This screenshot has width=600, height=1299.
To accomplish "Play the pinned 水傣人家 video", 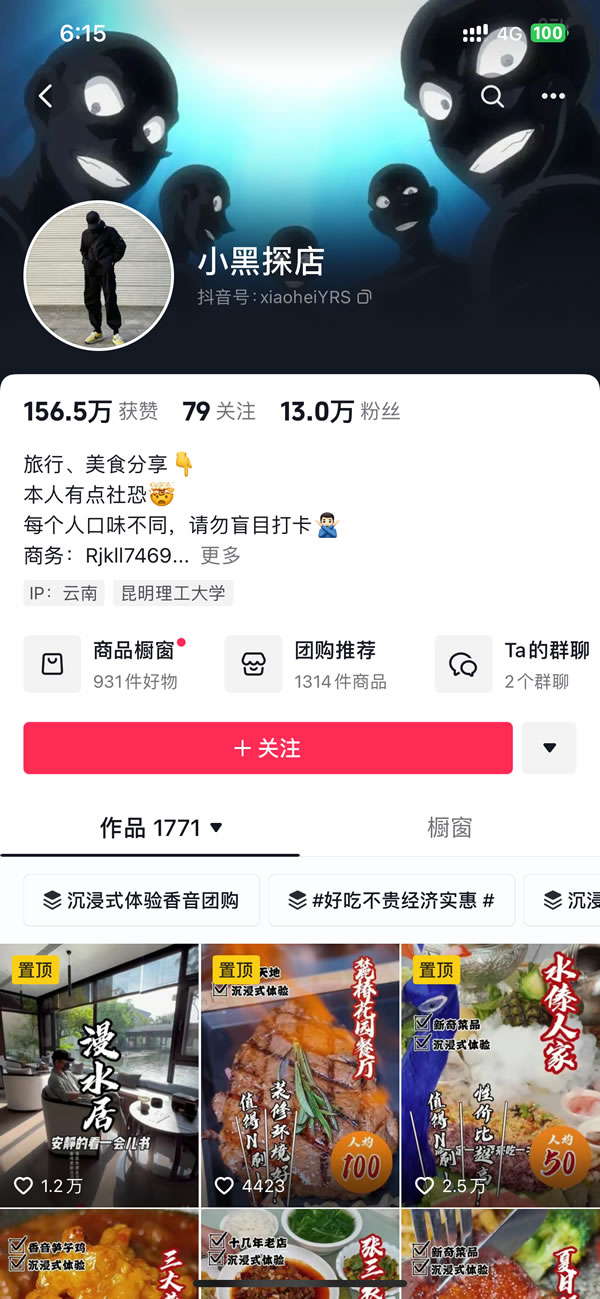I will tap(500, 1075).
